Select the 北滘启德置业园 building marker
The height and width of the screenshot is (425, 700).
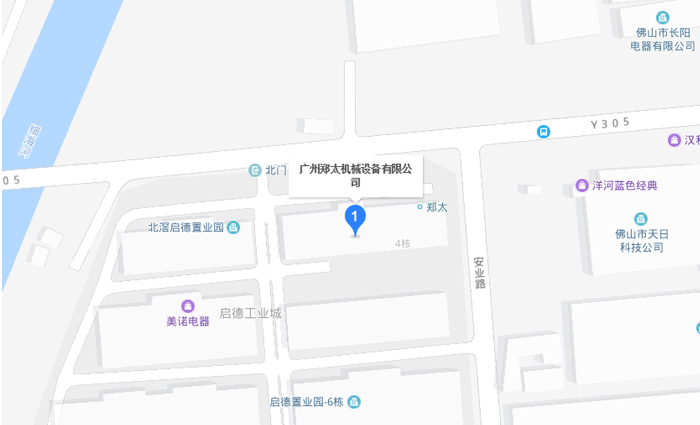(x=233, y=228)
